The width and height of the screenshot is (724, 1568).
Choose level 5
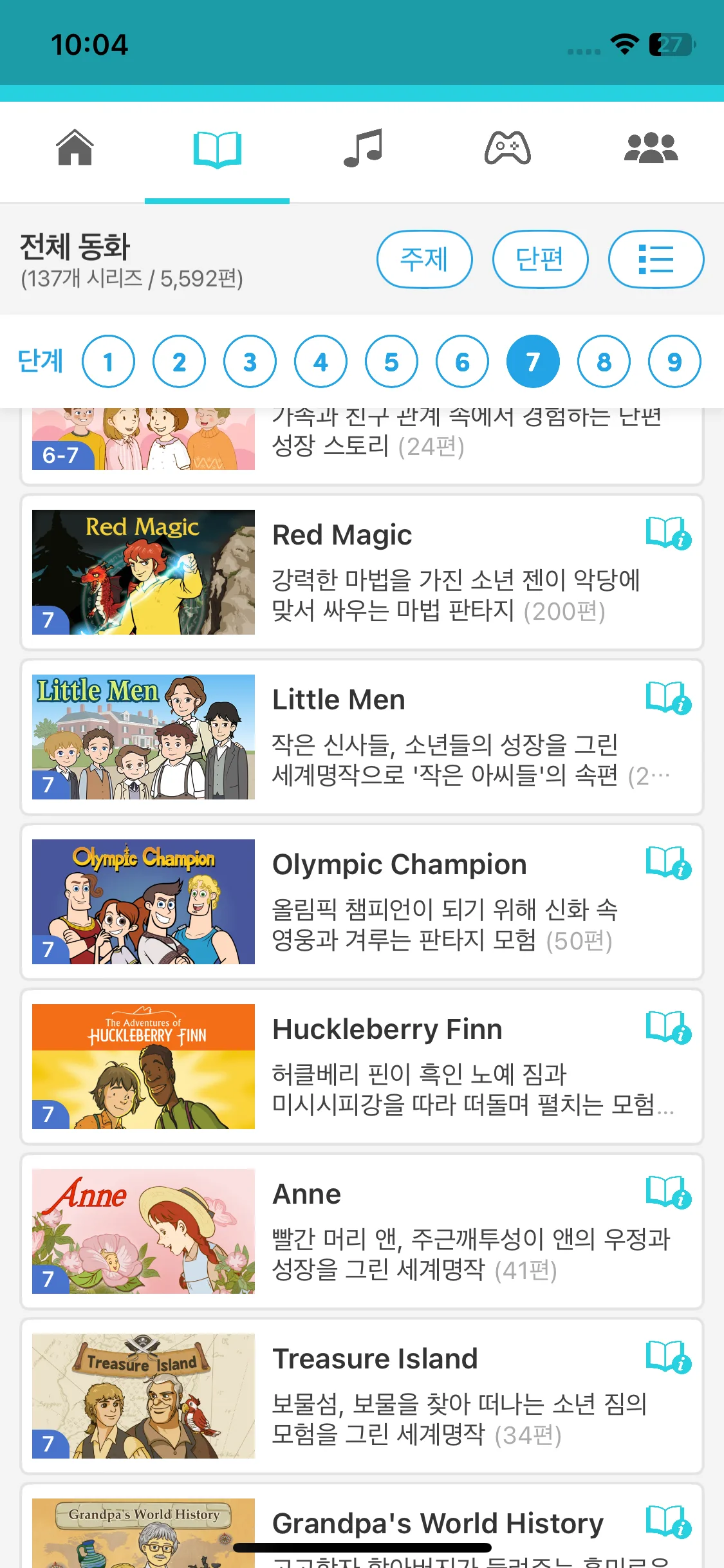click(x=391, y=362)
